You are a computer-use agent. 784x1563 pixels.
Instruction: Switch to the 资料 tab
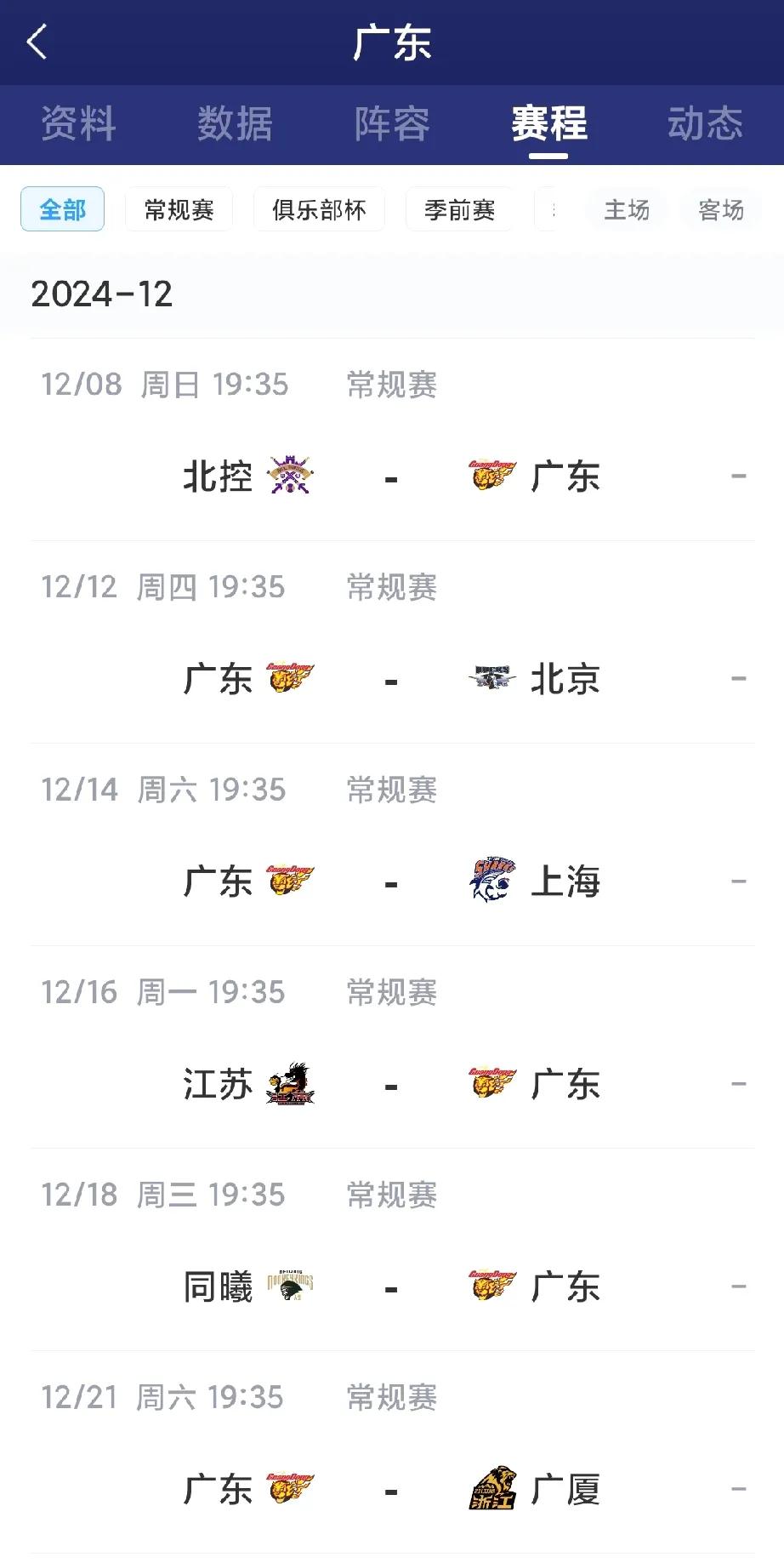point(78,124)
